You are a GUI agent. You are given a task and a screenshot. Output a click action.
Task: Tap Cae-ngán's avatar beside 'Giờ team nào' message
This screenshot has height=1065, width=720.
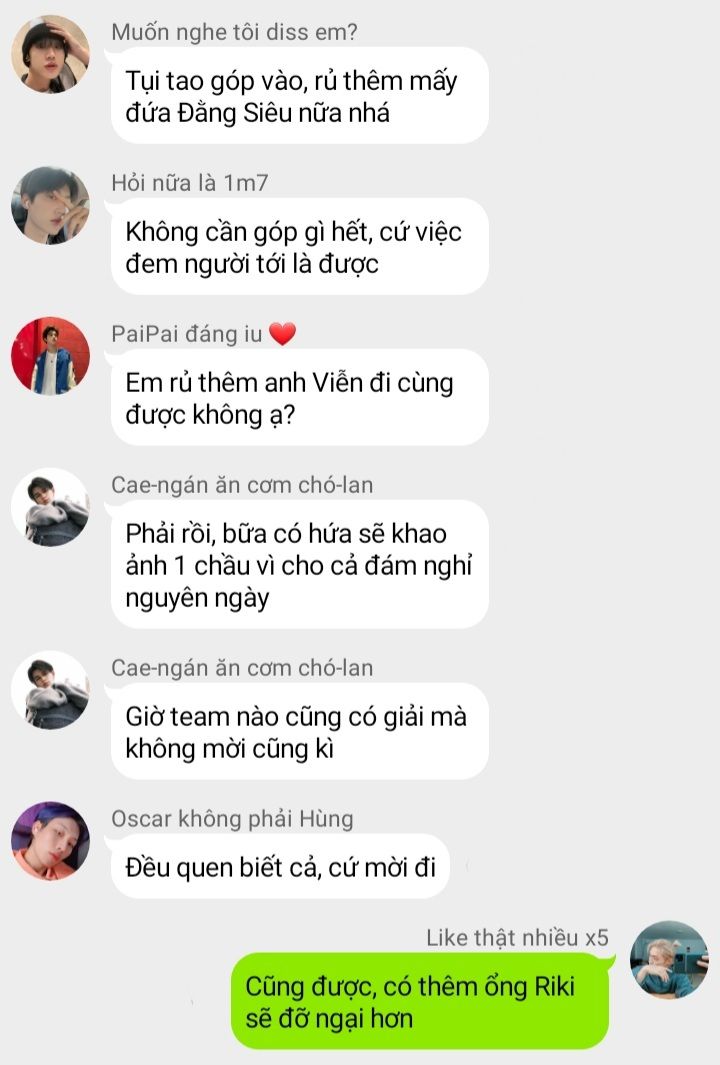click(x=50, y=690)
